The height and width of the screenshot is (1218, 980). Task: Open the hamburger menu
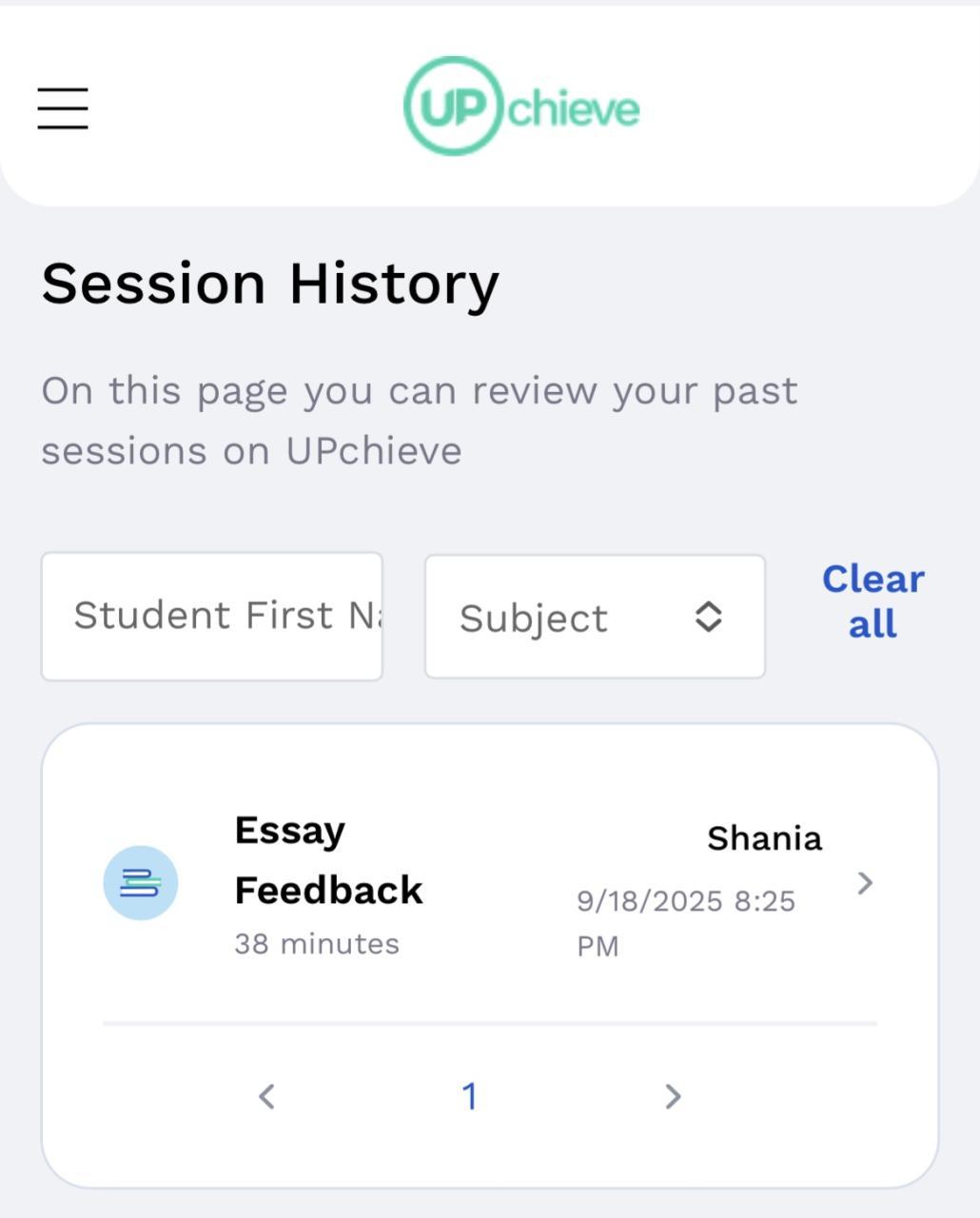63,108
